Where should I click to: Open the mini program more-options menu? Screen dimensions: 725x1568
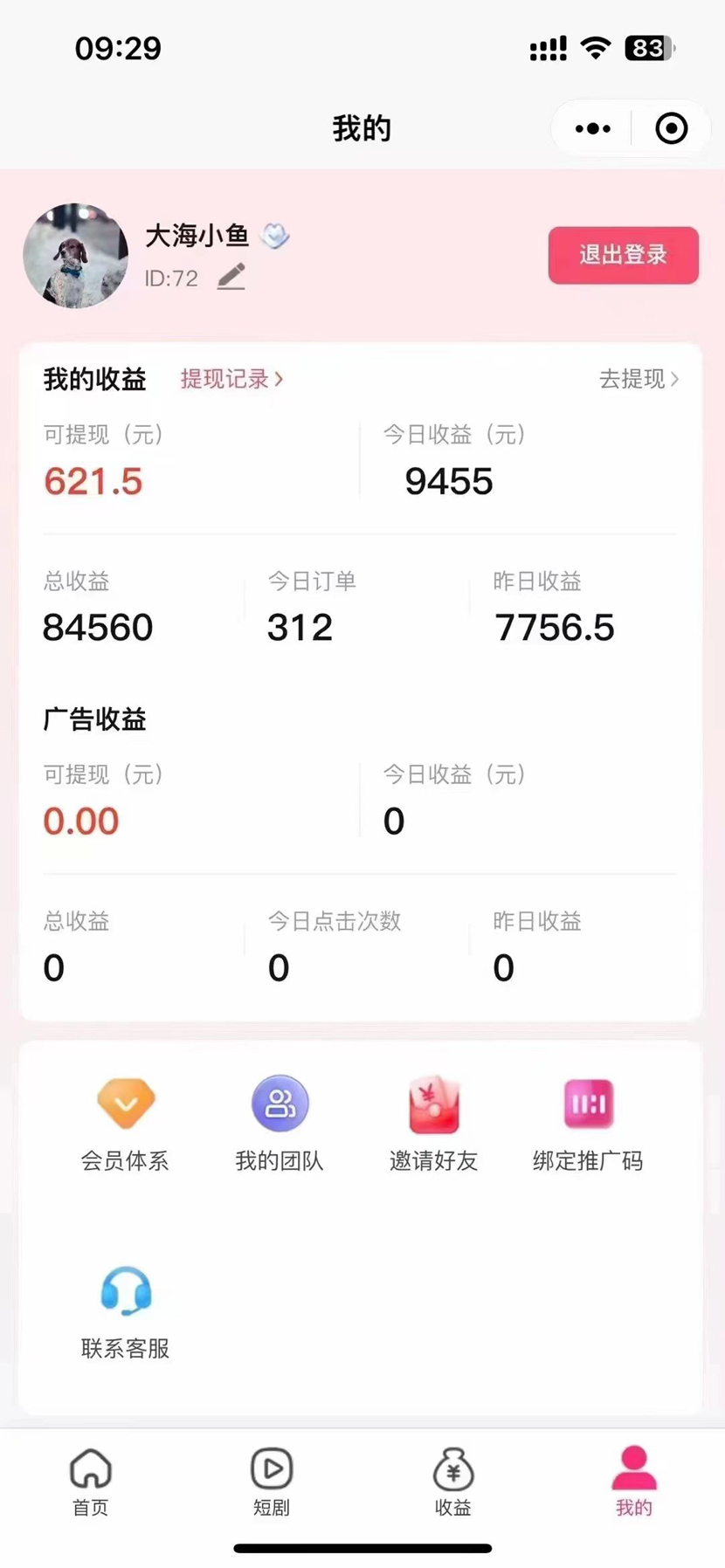pyautogui.click(x=593, y=129)
